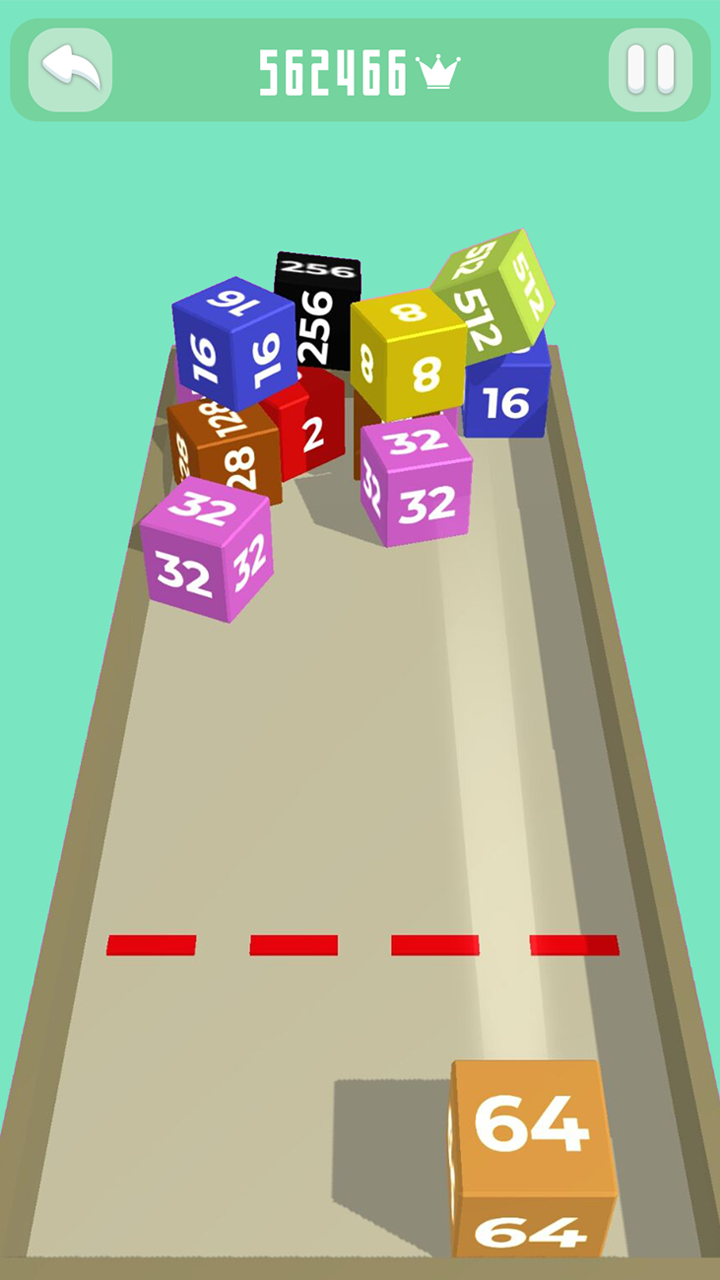Image resolution: width=720 pixels, height=1280 pixels.
Task: Pause the game
Action: pyautogui.click(x=650, y=69)
